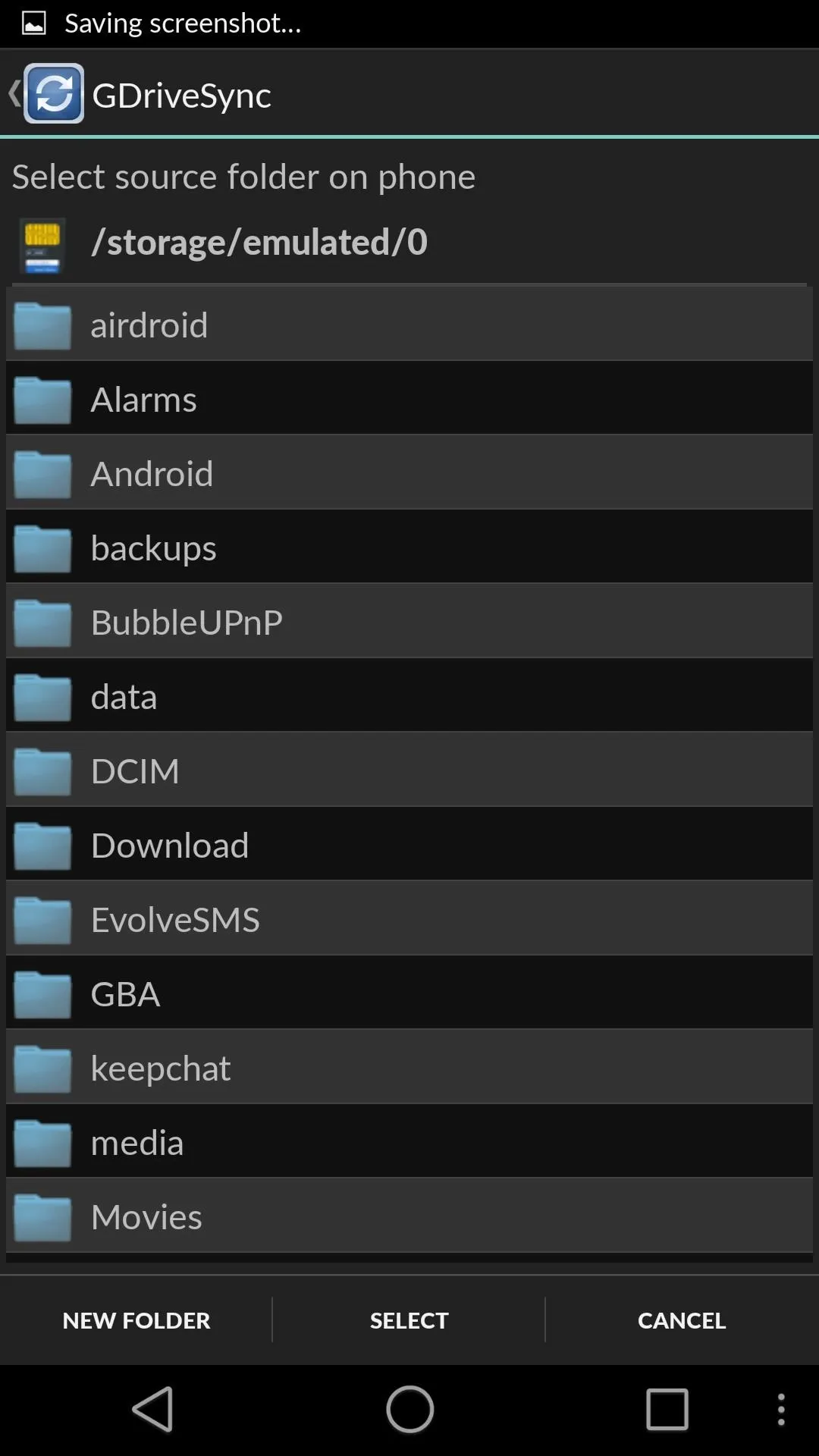Image resolution: width=819 pixels, height=1456 pixels.
Task: Open the data folder
Action: [x=409, y=696]
